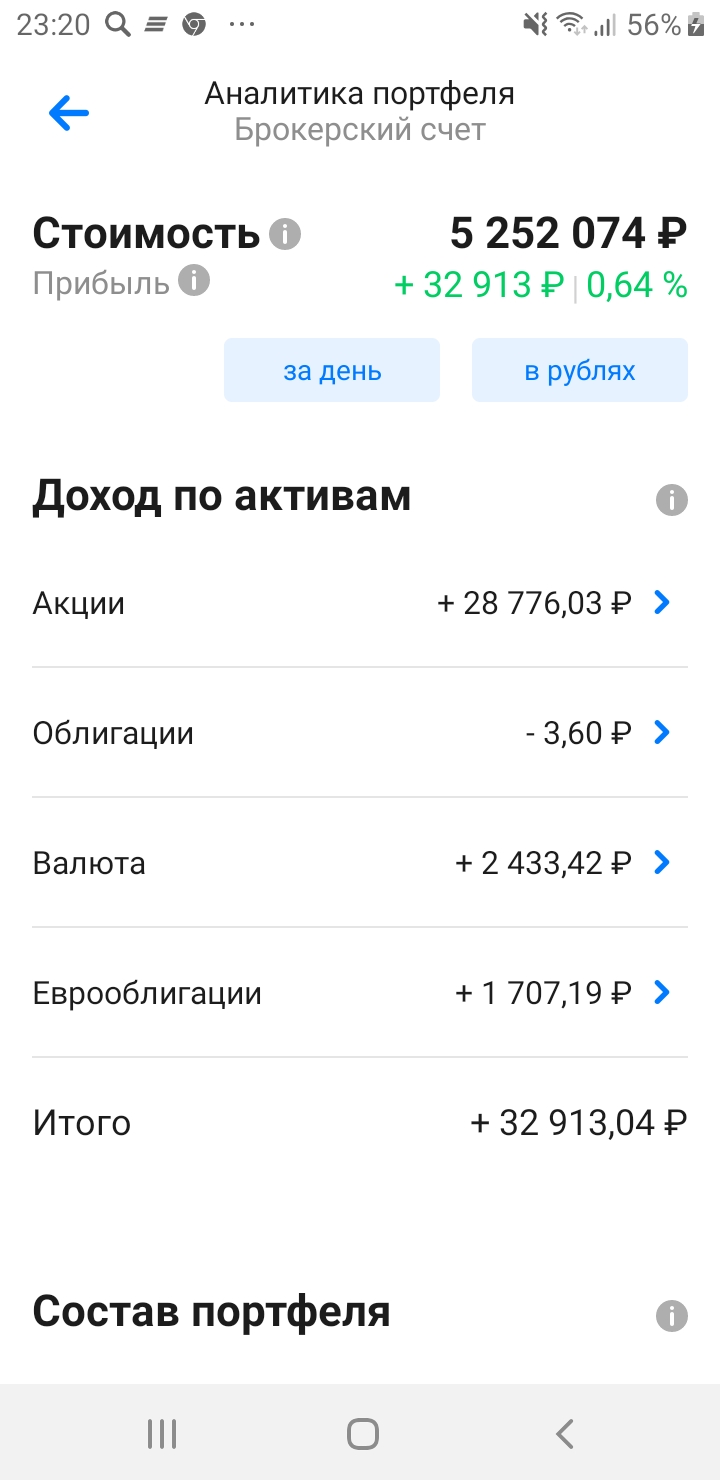Viewport: 720px width, 1480px height.
Task: Change the period with 'за день' button
Action: [332, 370]
